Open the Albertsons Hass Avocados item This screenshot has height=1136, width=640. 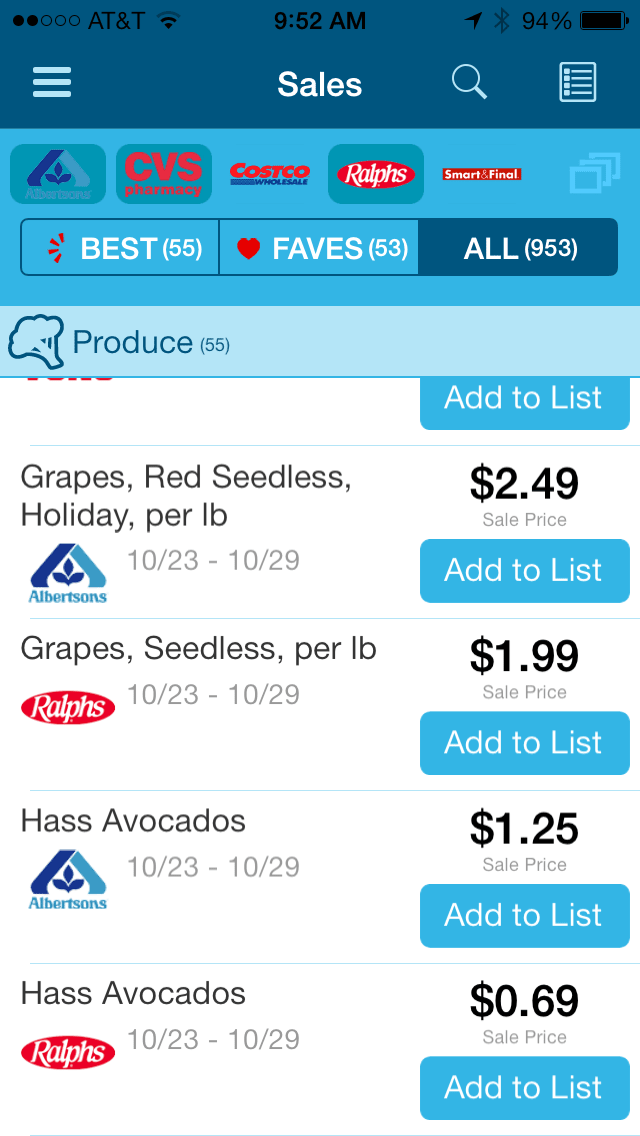coord(133,822)
